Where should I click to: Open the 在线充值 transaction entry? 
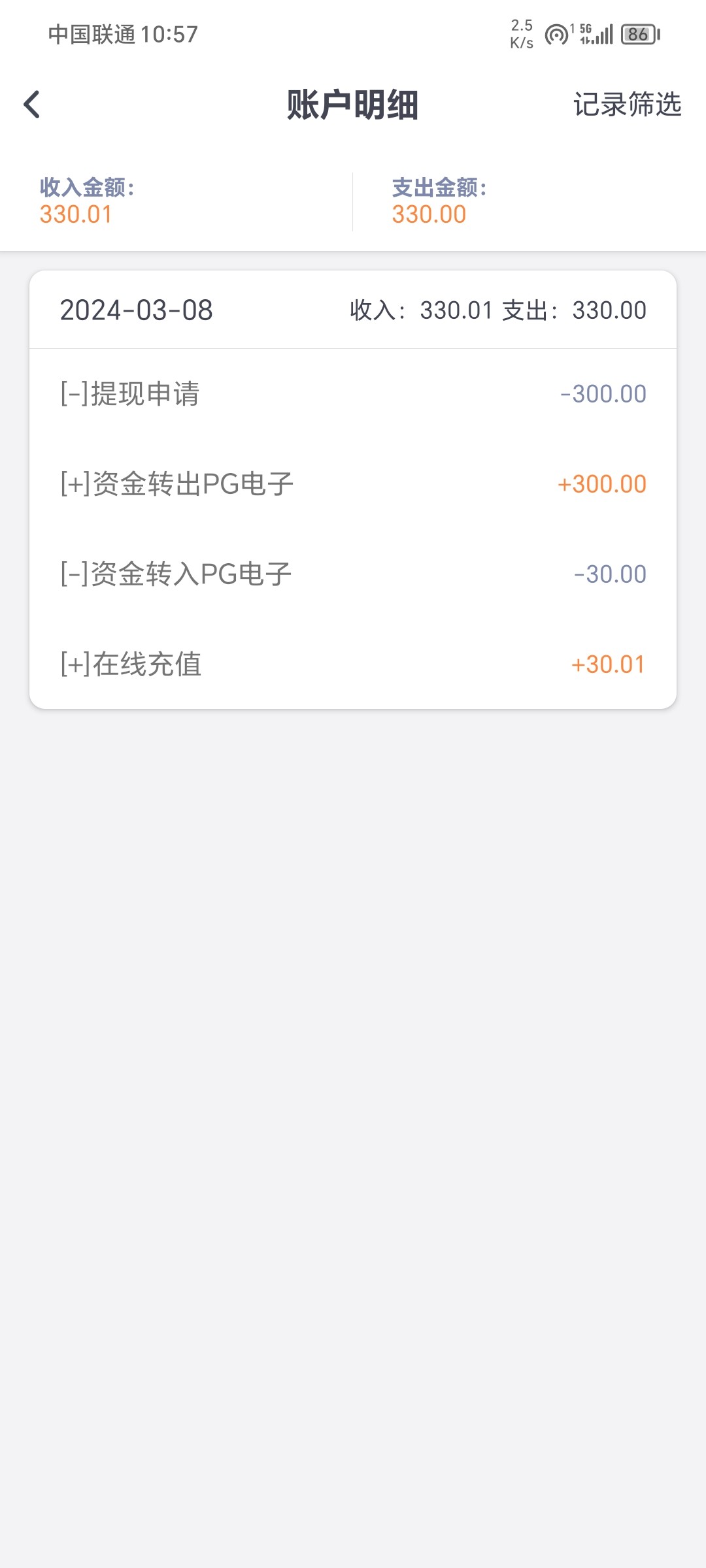pos(353,664)
